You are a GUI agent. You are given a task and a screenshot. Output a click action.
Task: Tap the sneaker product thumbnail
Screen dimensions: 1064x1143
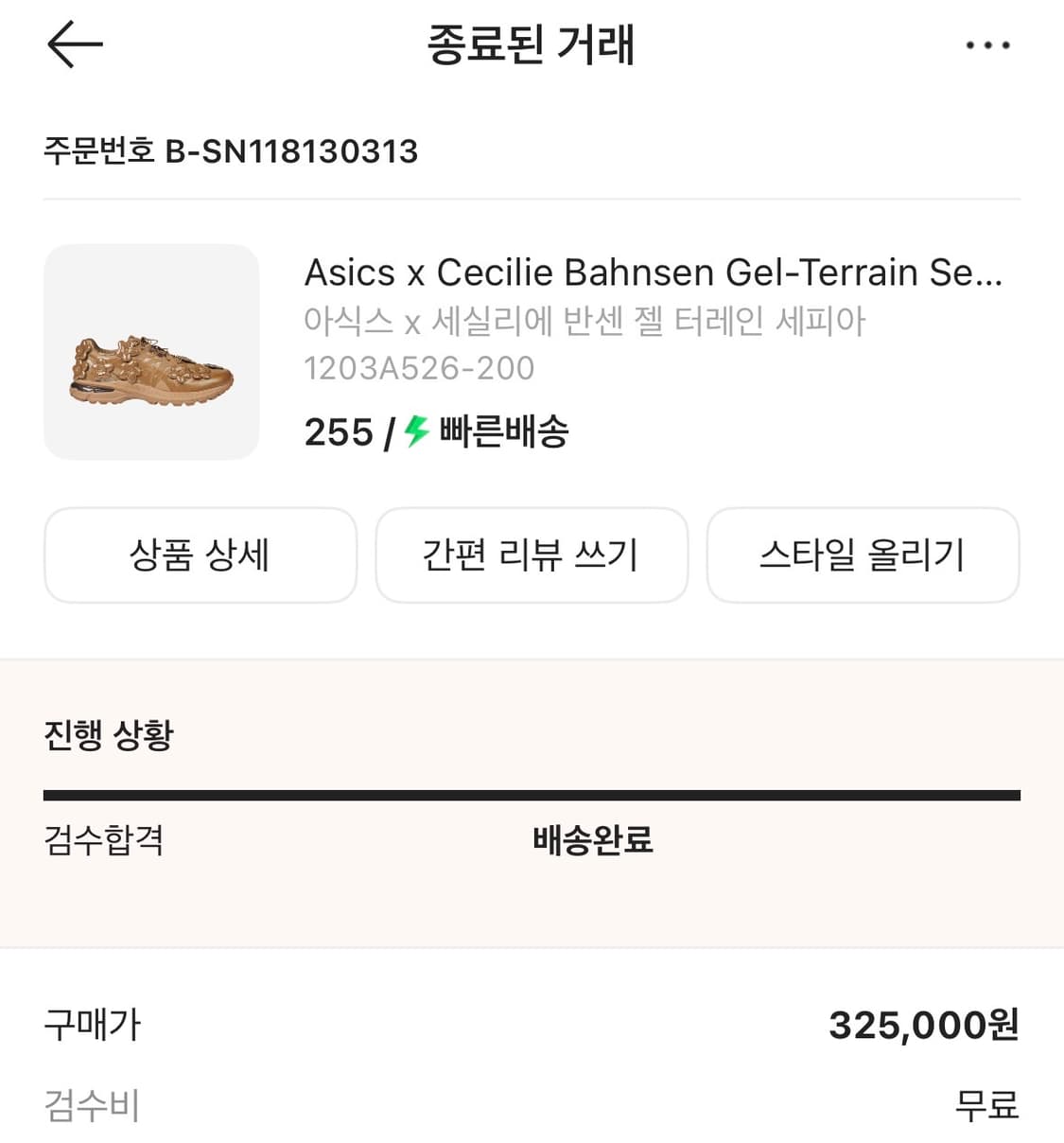150,351
